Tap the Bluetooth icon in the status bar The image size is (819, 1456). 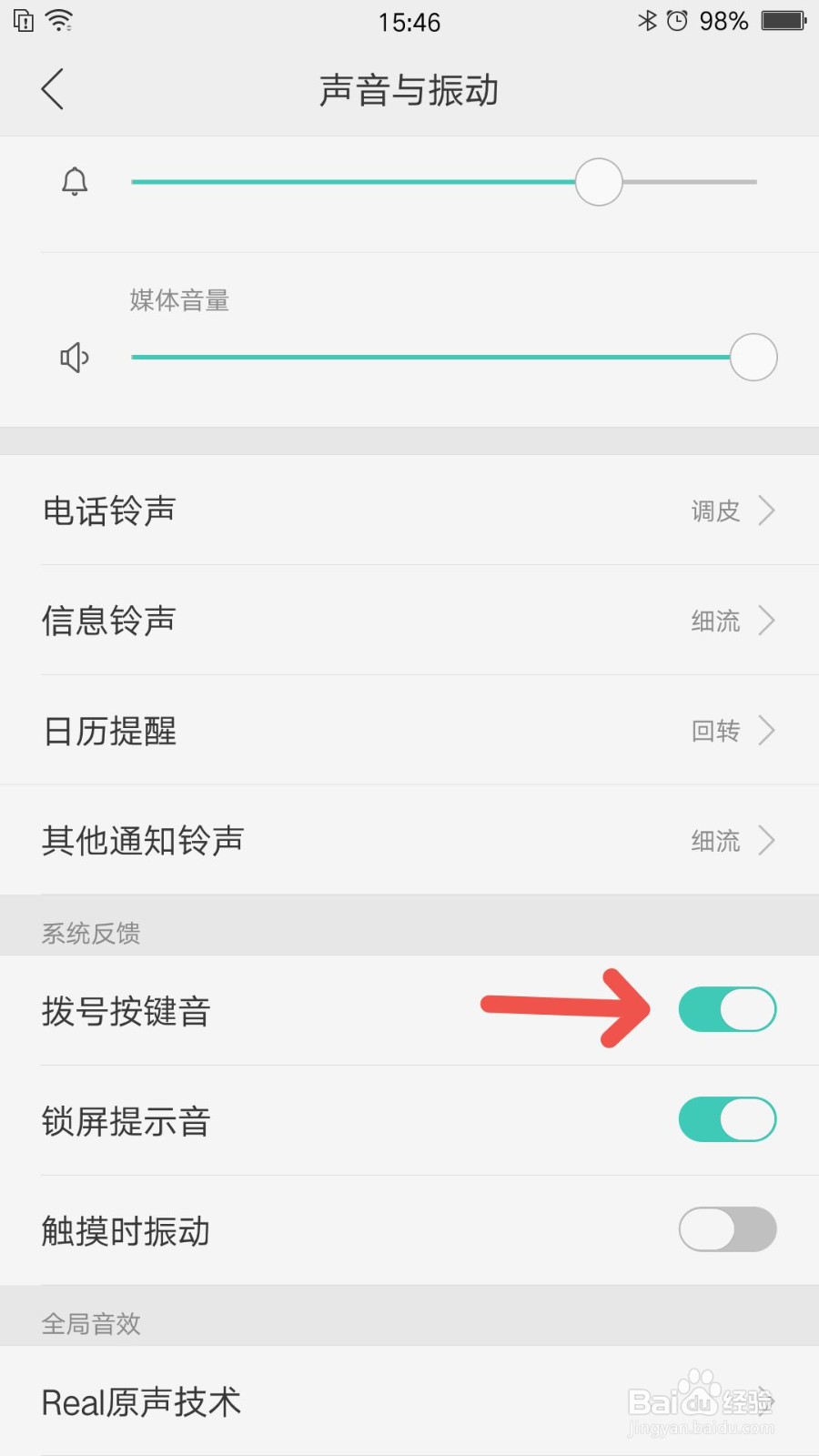pos(649,20)
